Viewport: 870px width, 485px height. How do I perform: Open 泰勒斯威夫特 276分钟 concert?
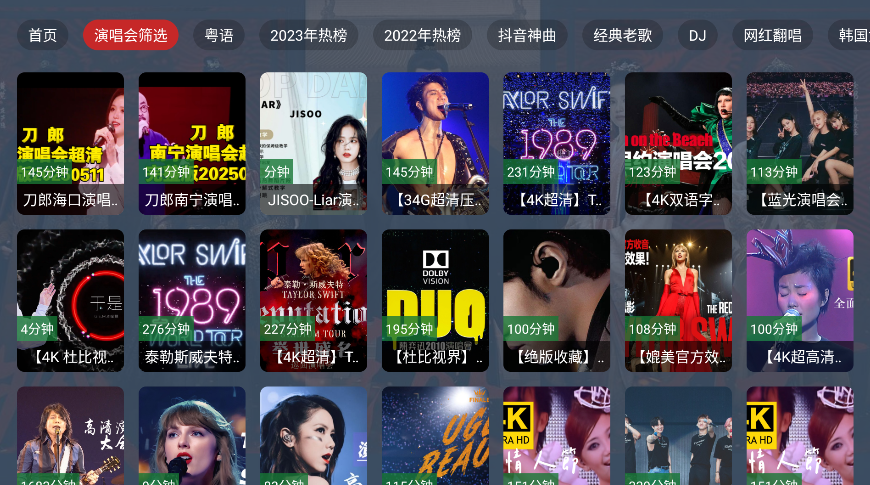point(192,300)
